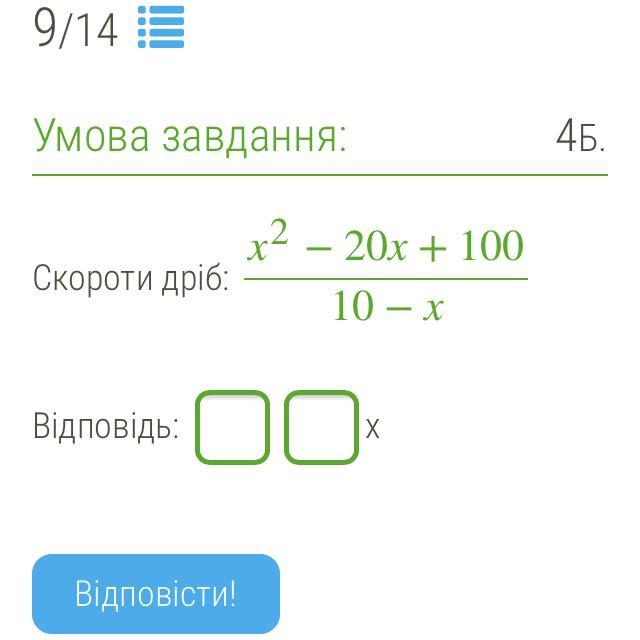Screen dimensions: 640x640
Task: Tap the first answer input box
Action: (232, 427)
